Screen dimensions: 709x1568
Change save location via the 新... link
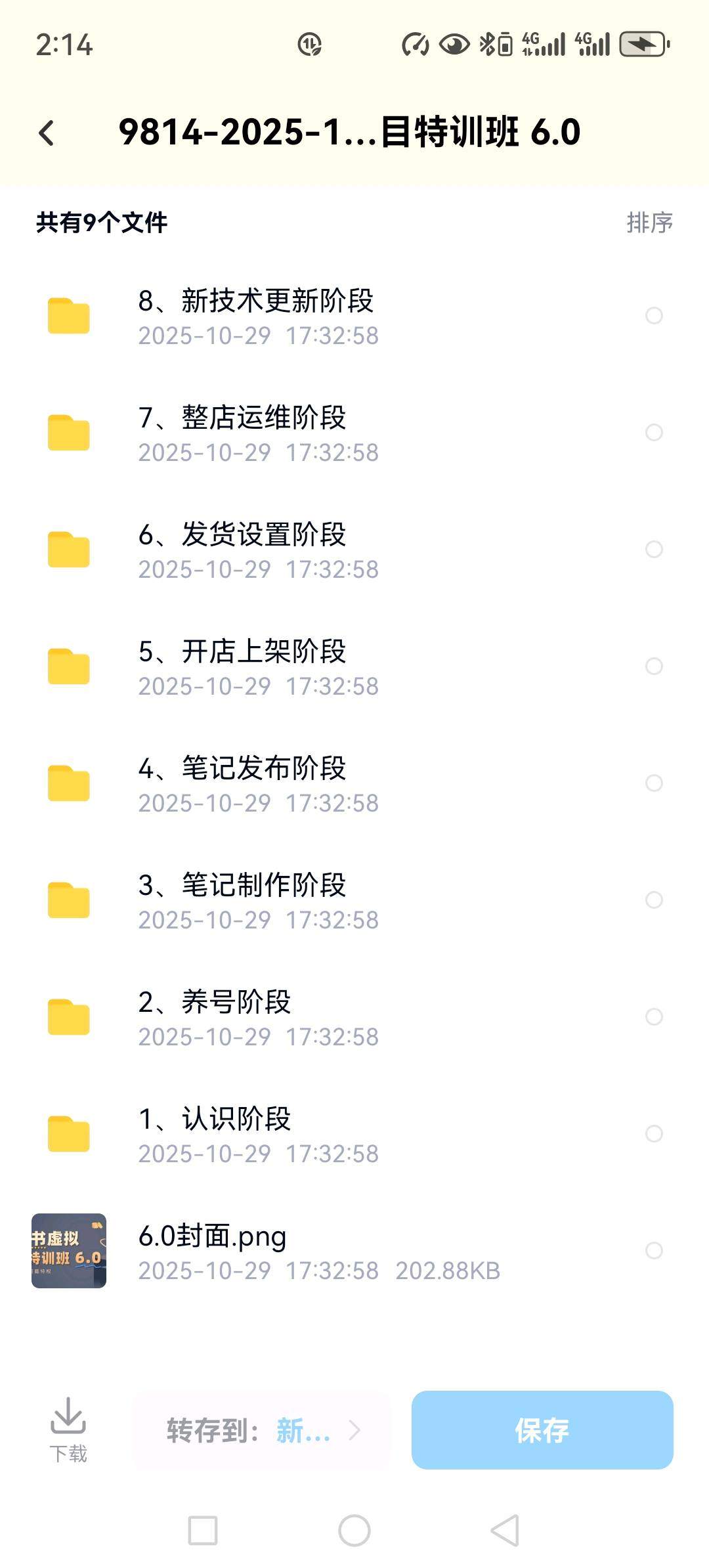(x=303, y=1431)
